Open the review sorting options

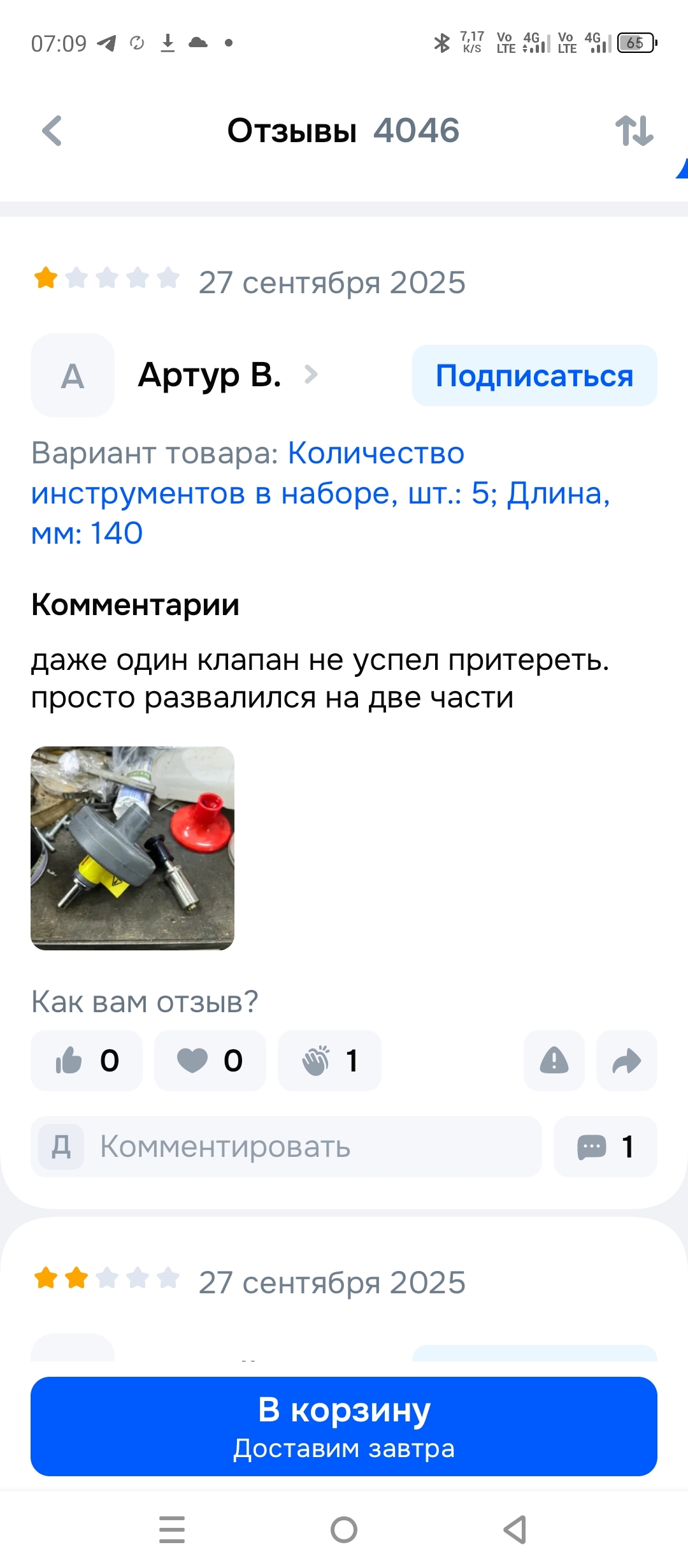634,131
